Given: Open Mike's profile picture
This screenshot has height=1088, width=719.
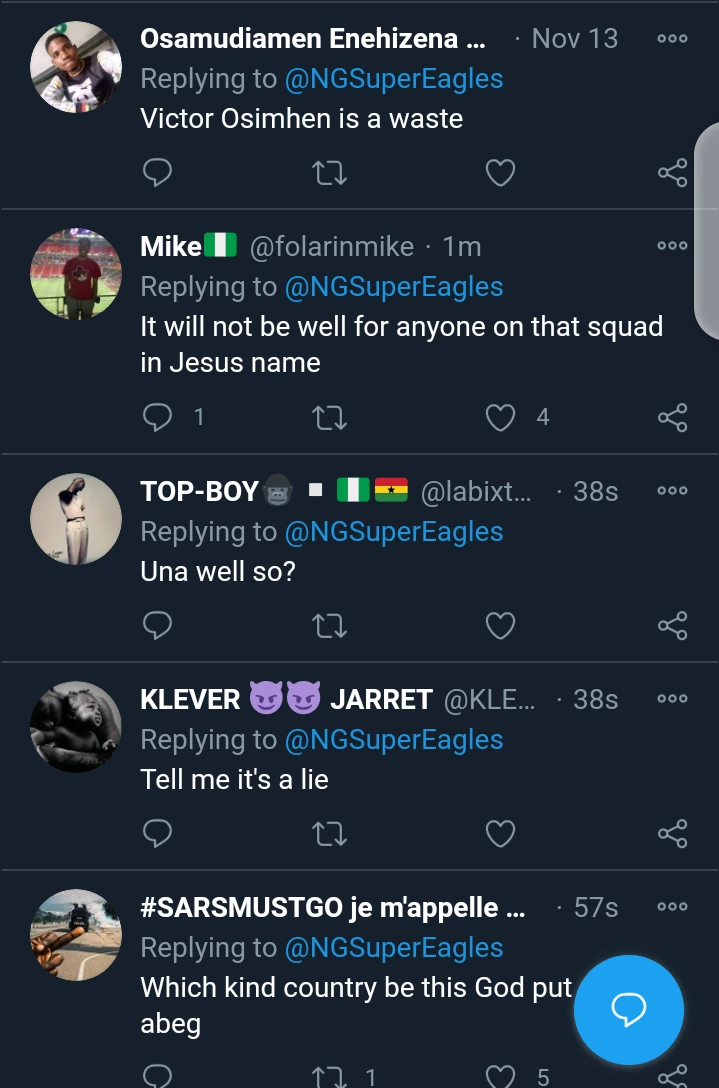Looking at the screenshot, I should click(x=76, y=273).
